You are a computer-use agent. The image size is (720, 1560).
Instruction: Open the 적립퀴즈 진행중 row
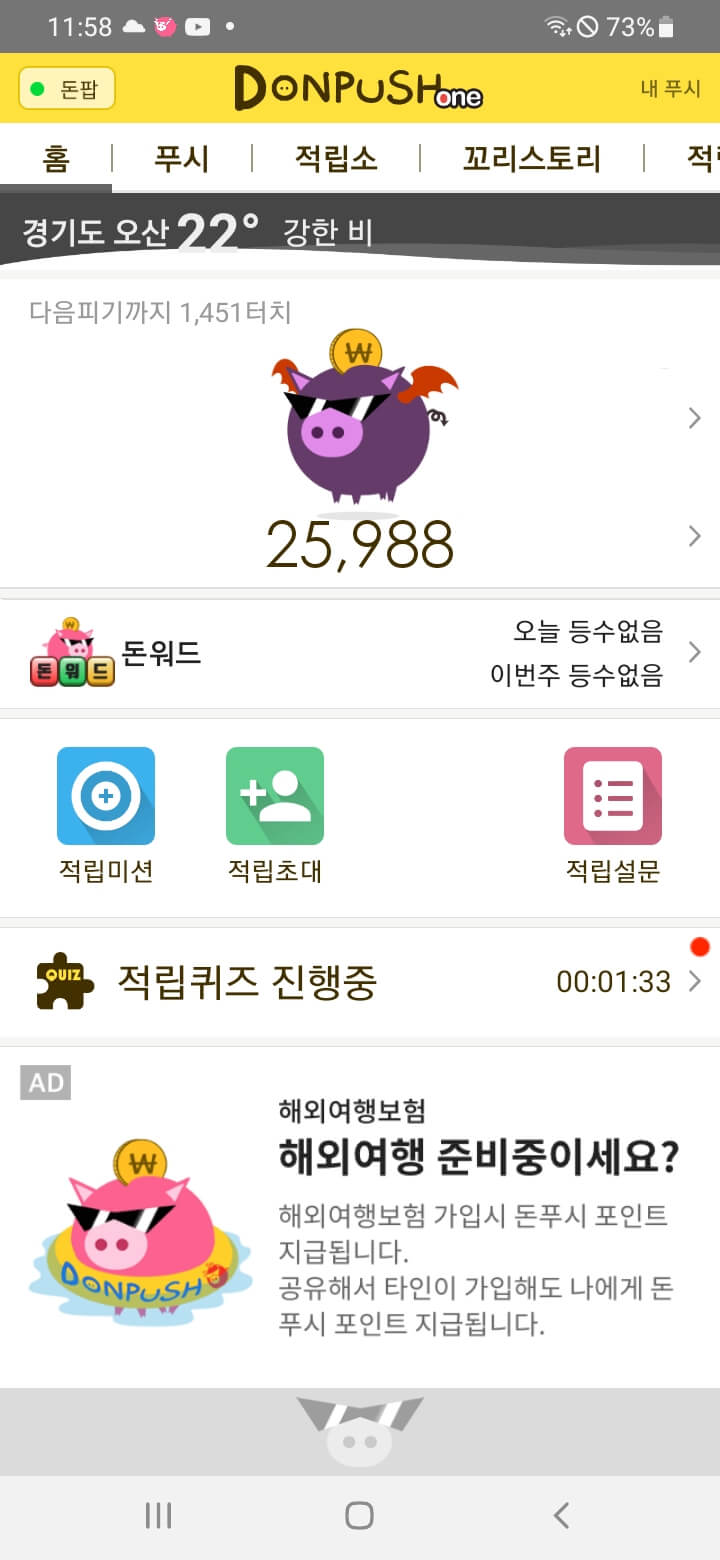pyautogui.click(x=360, y=982)
